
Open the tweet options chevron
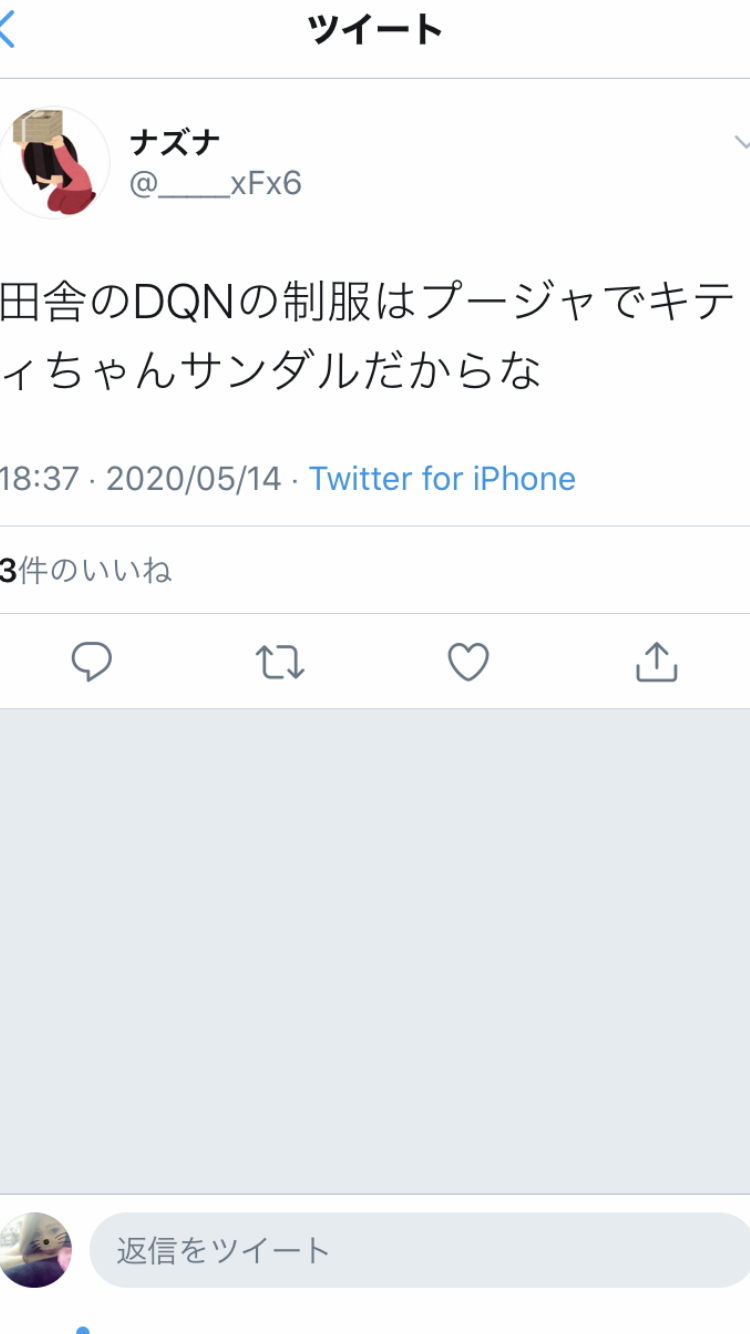click(741, 144)
